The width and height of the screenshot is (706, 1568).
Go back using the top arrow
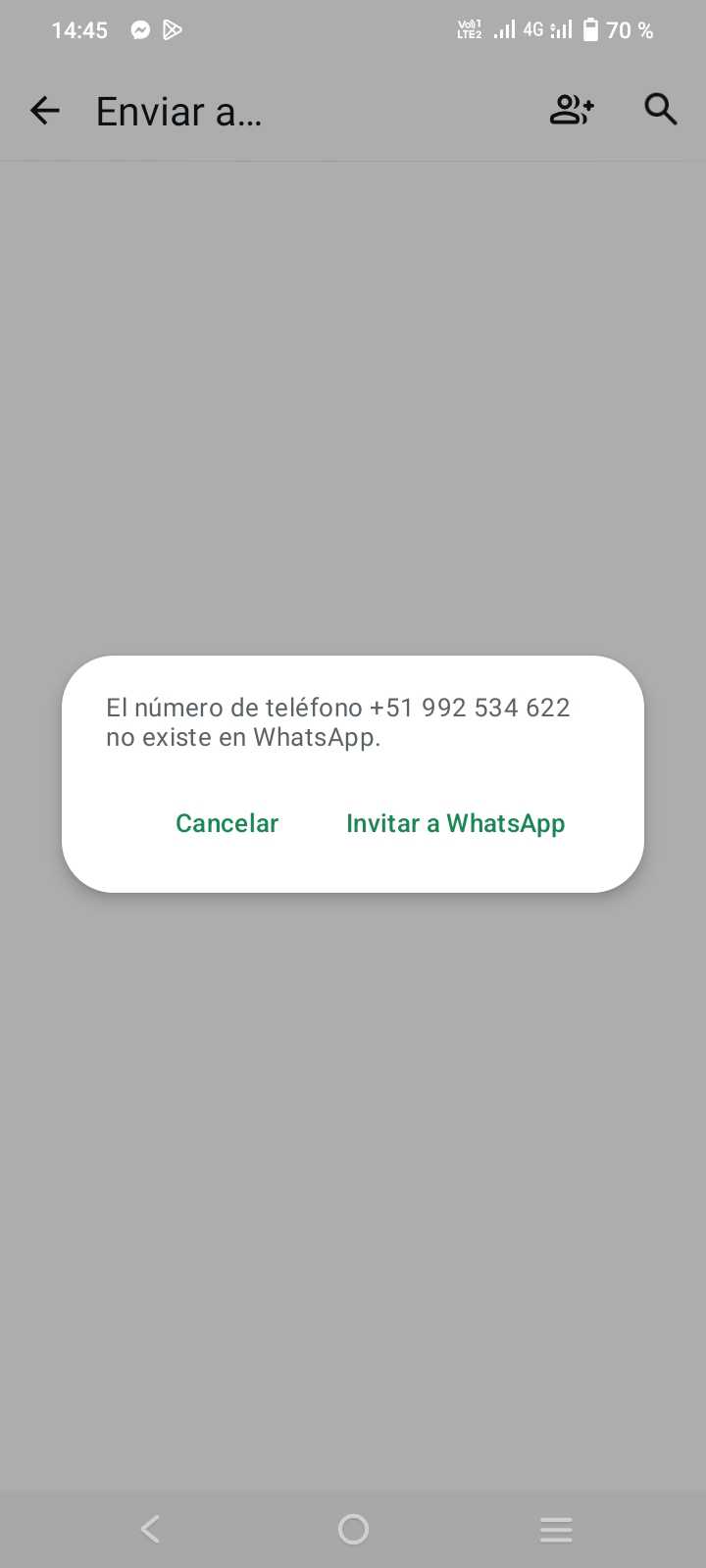point(45,111)
